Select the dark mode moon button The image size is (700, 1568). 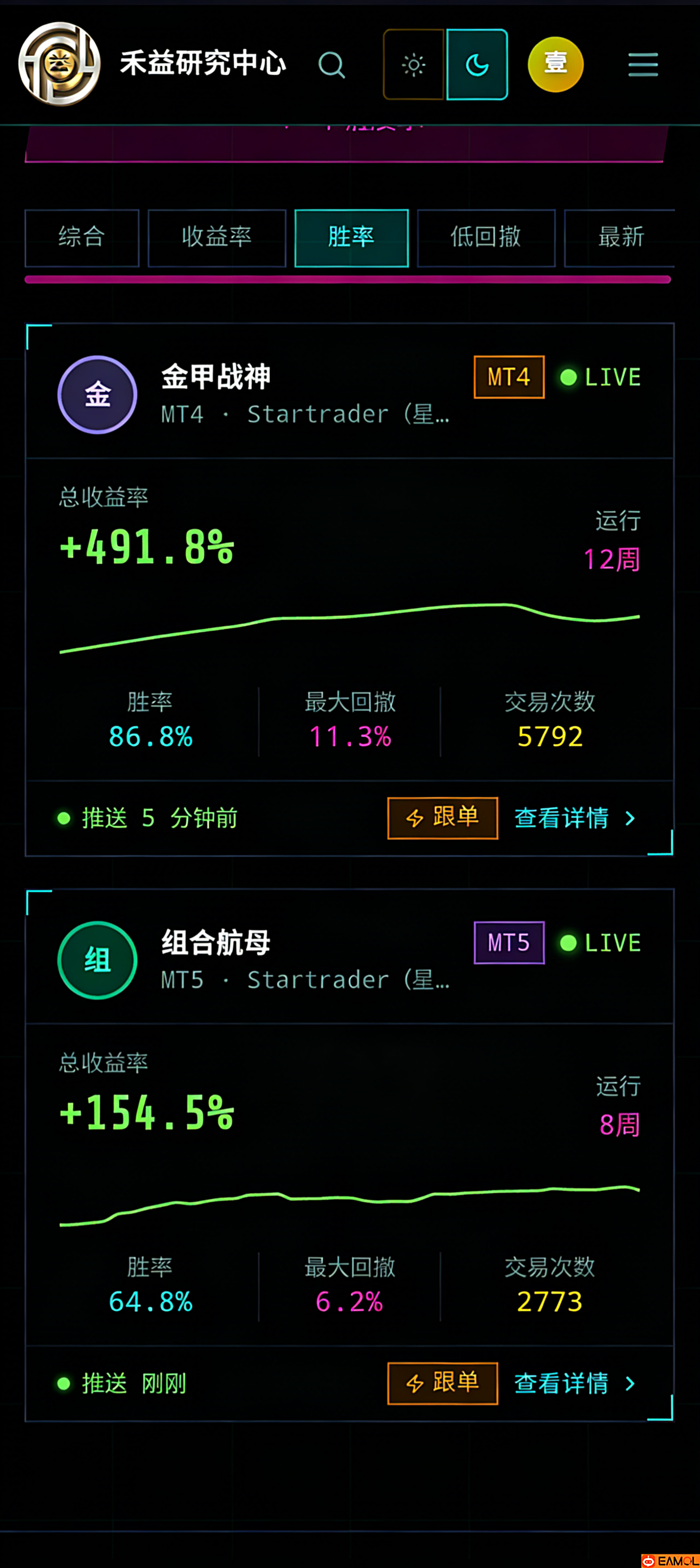[x=476, y=65]
